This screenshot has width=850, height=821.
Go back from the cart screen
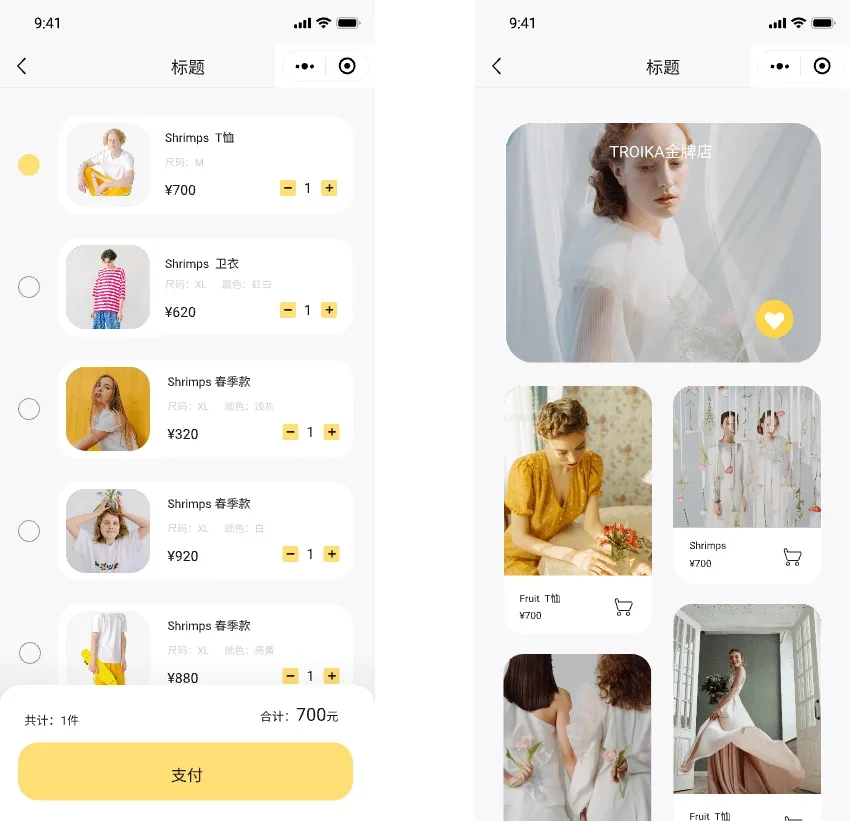point(22,66)
